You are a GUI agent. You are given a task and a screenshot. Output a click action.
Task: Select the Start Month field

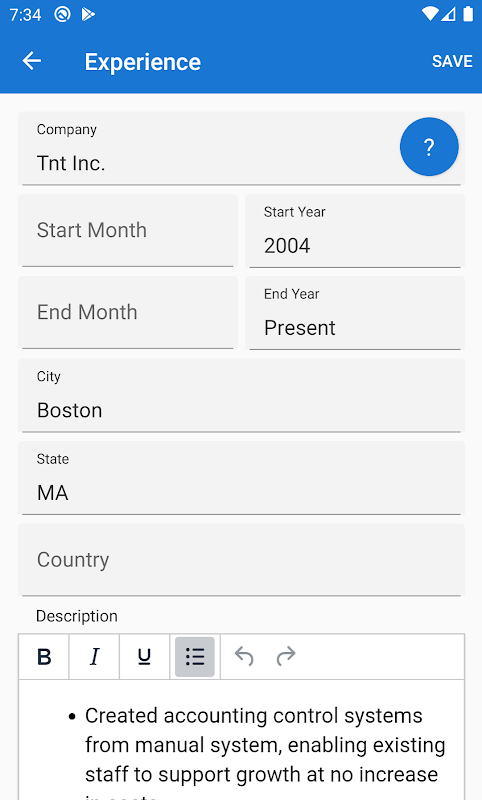click(x=128, y=231)
